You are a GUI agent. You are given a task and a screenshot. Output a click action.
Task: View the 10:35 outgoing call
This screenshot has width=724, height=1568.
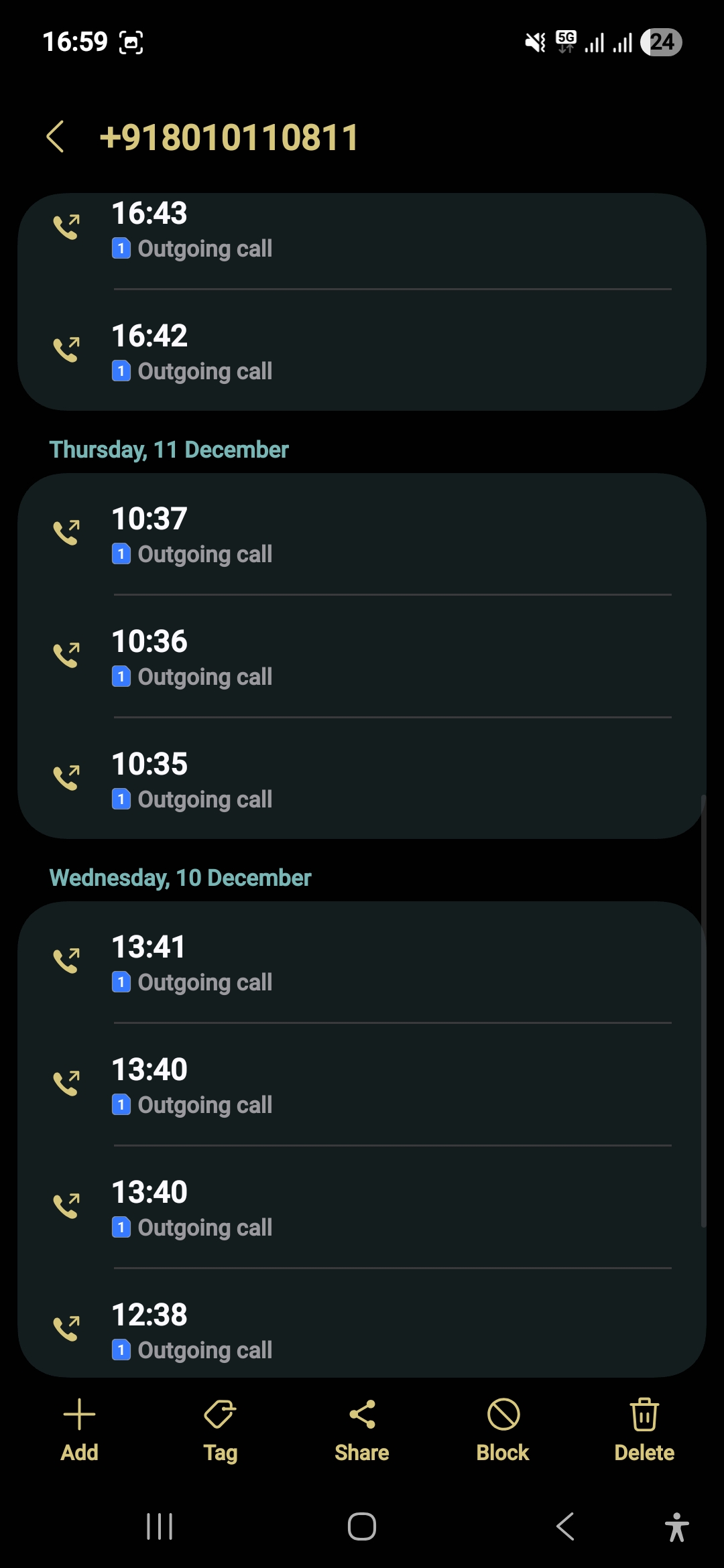(x=362, y=780)
